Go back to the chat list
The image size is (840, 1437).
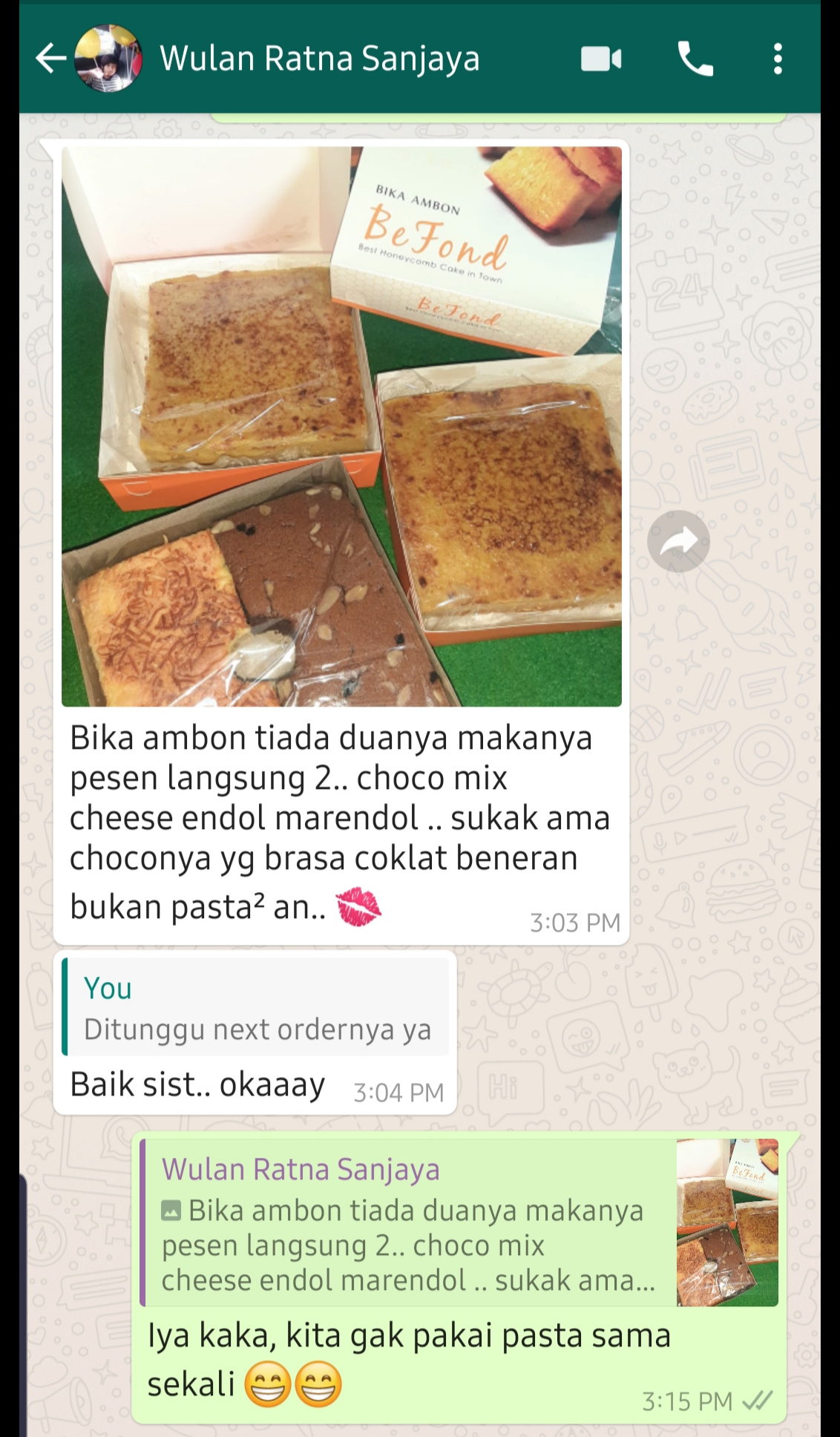50,59
